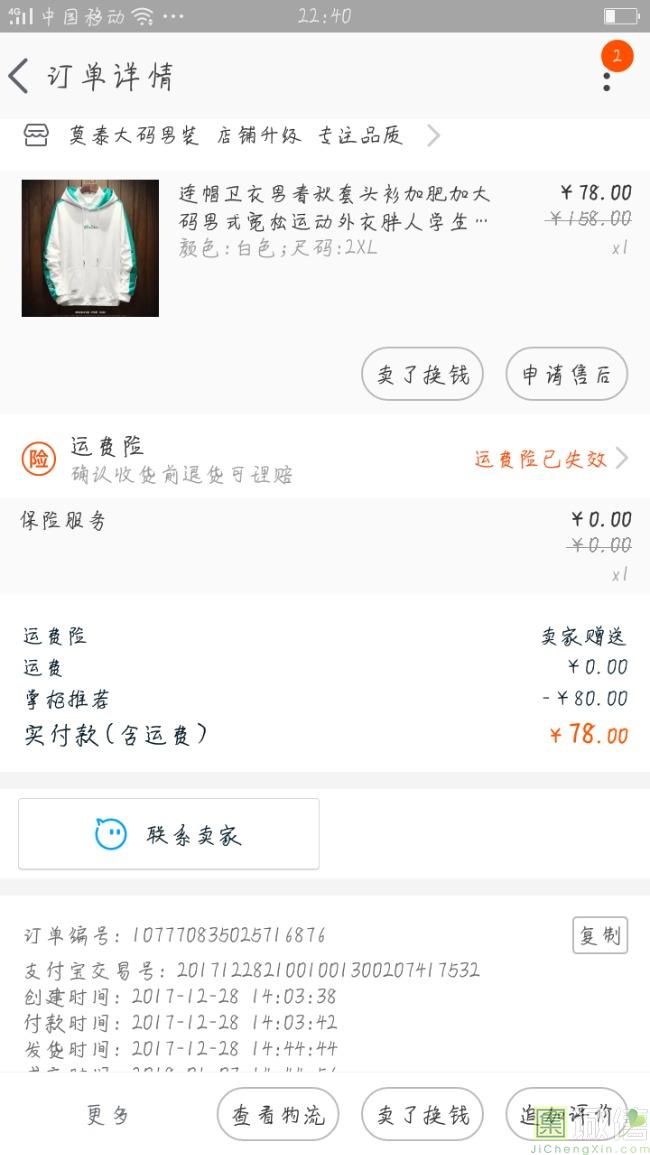Contact the seller via 联系卖家

pyautogui.click(x=169, y=834)
